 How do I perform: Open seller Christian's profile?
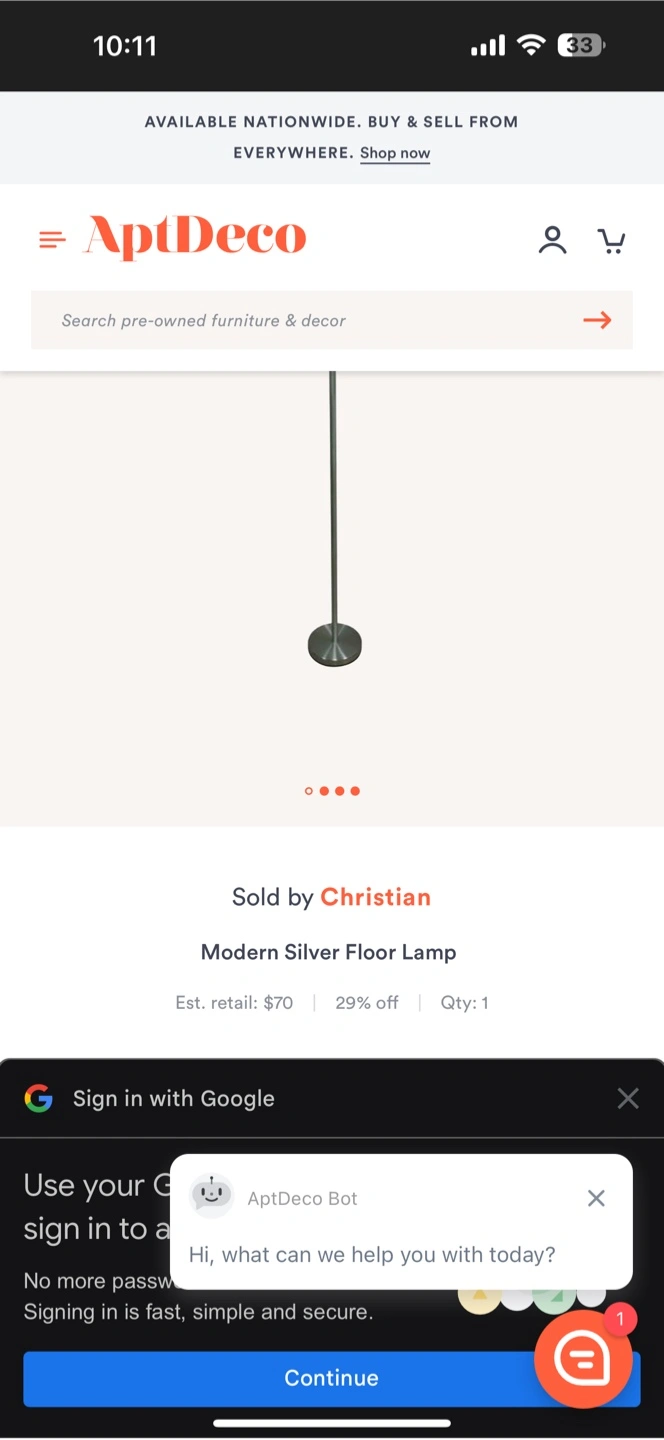[375, 897]
